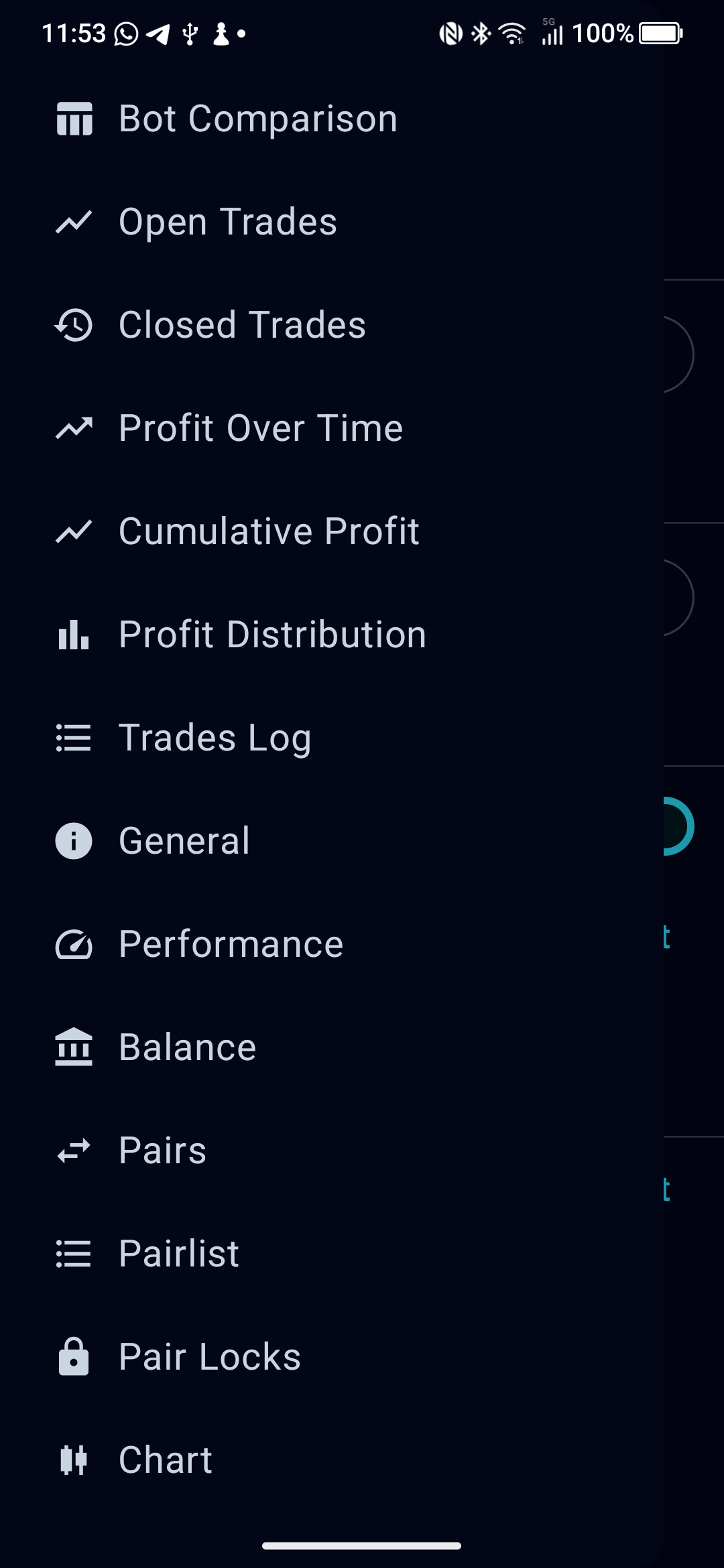Viewport: 724px width, 1568px height.
Task: Go to the Balance page
Action: (186, 1047)
